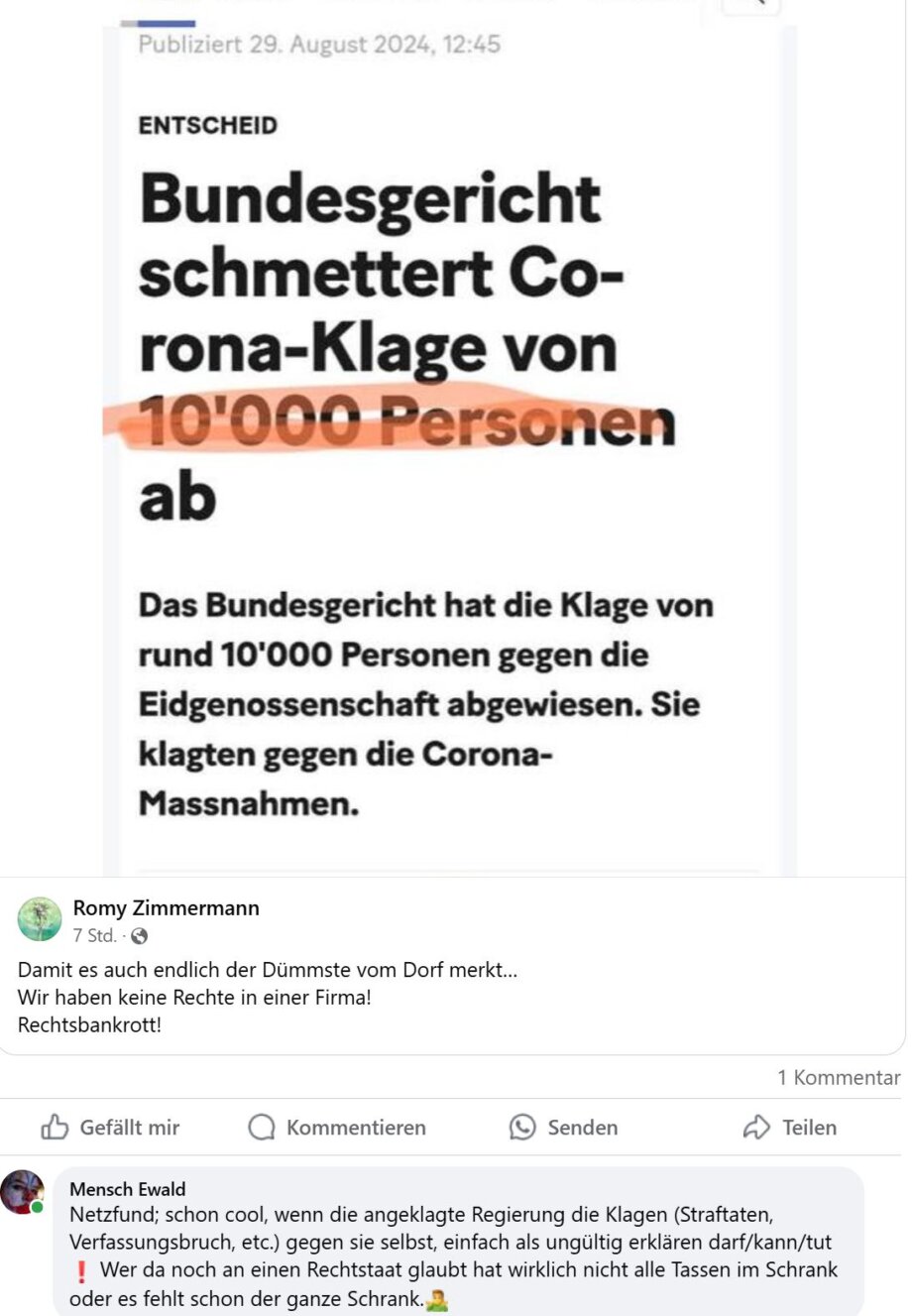
Task: Tap Kommentieren to write a comment
Action: (337, 1128)
